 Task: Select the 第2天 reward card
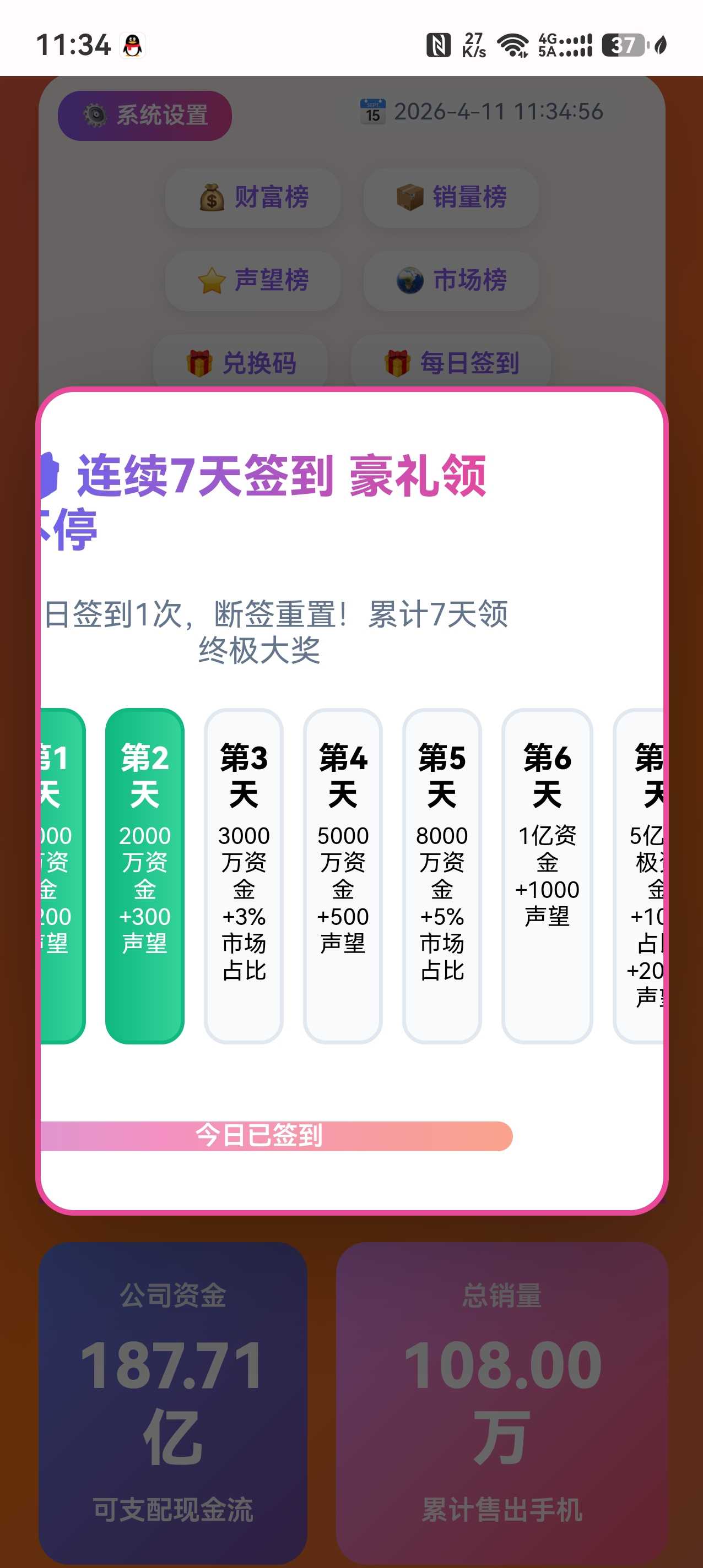pyautogui.click(x=145, y=875)
